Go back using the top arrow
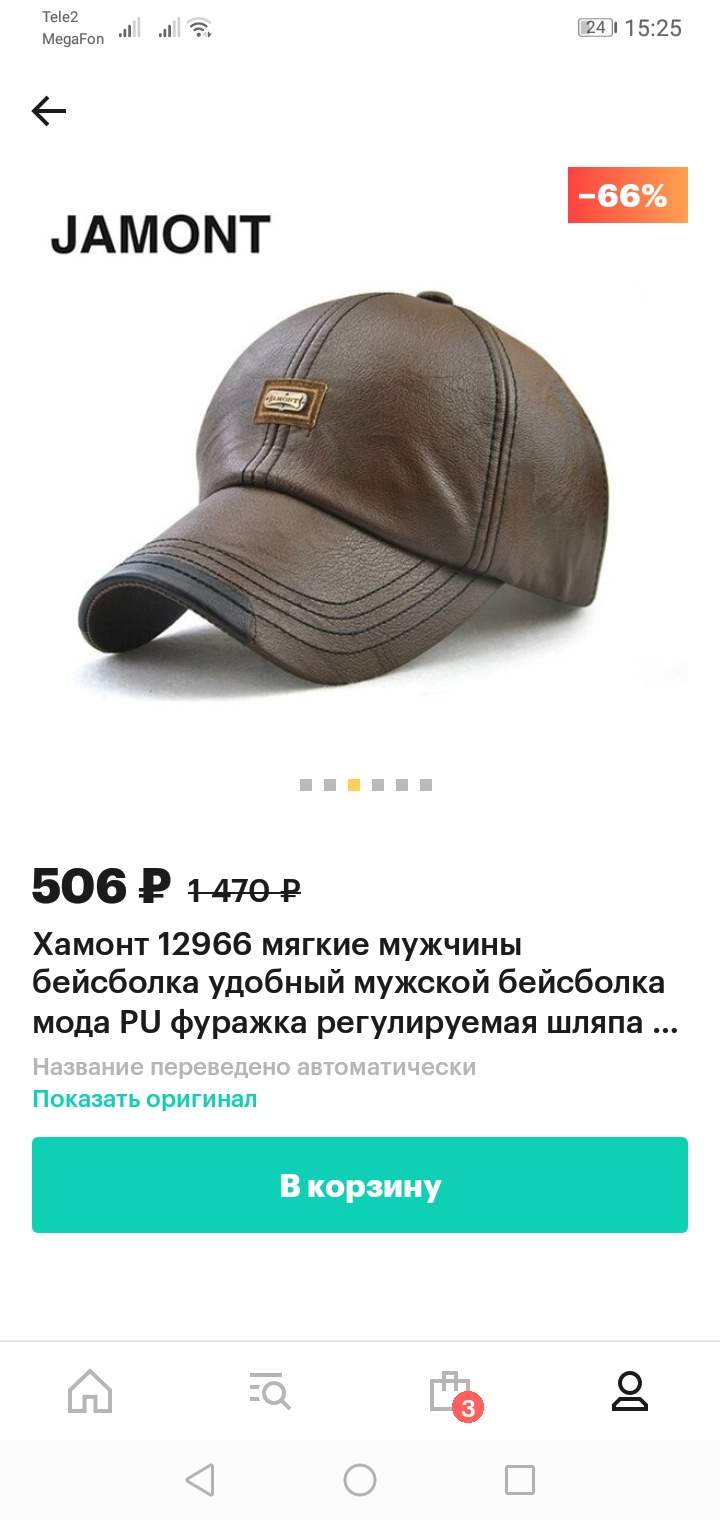The height and width of the screenshot is (1520, 720). click(x=49, y=111)
